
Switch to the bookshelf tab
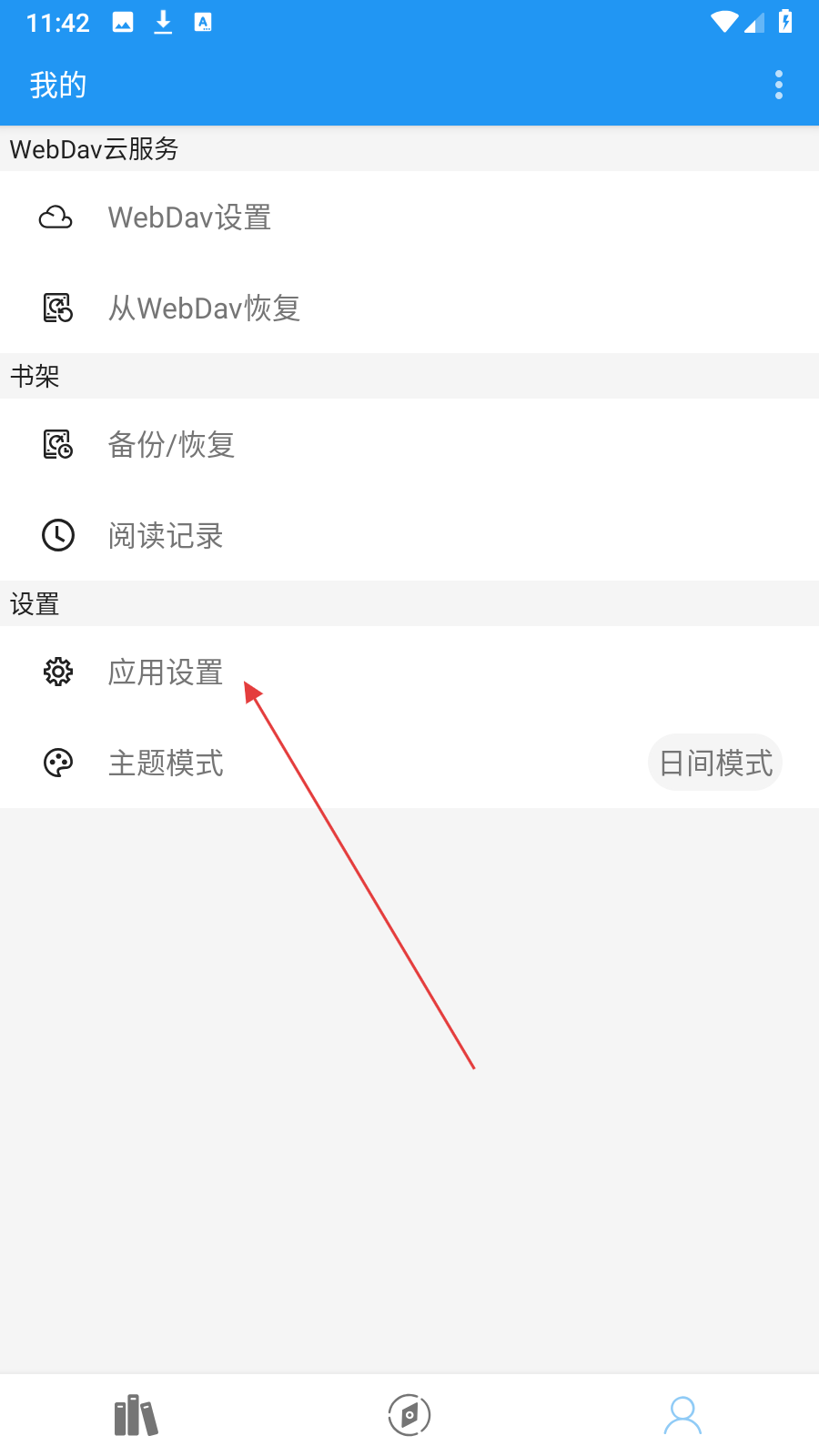tap(136, 1415)
